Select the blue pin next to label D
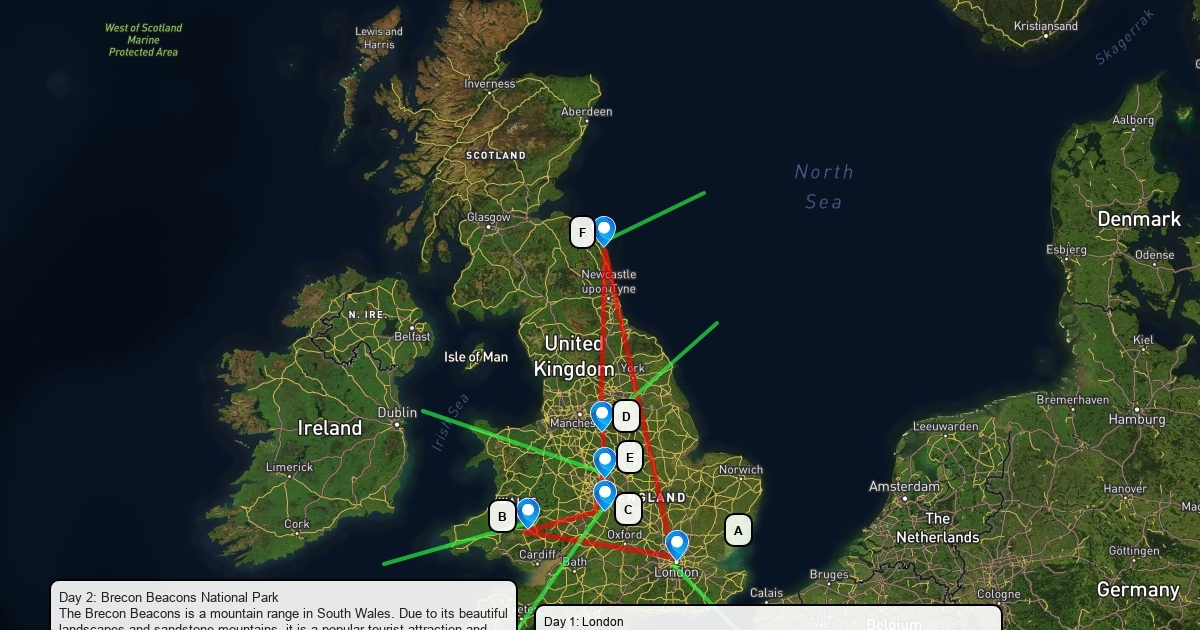Image resolution: width=1200 pixels, height=630 pixels. pyautogui.click(x=601, y=415)
